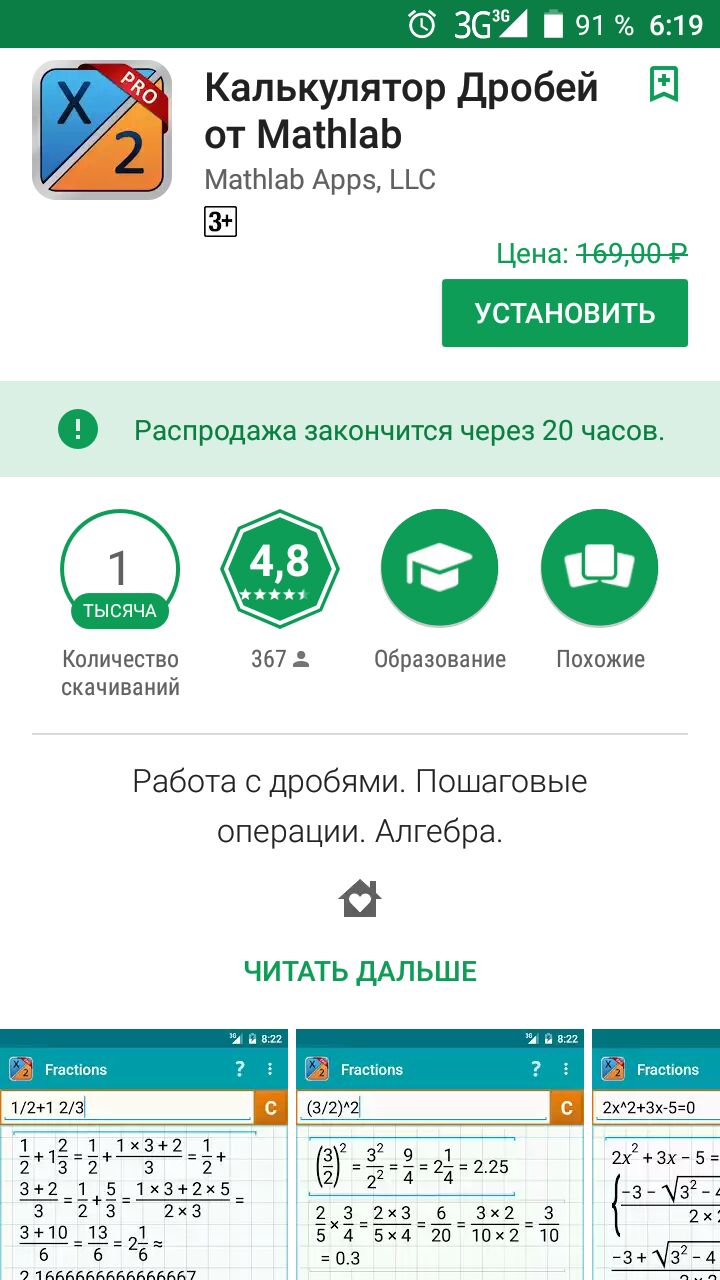
Task: Expand description with ЧИТАТЬ ДАЛЬШЕ
Action: tap(360, 971)
